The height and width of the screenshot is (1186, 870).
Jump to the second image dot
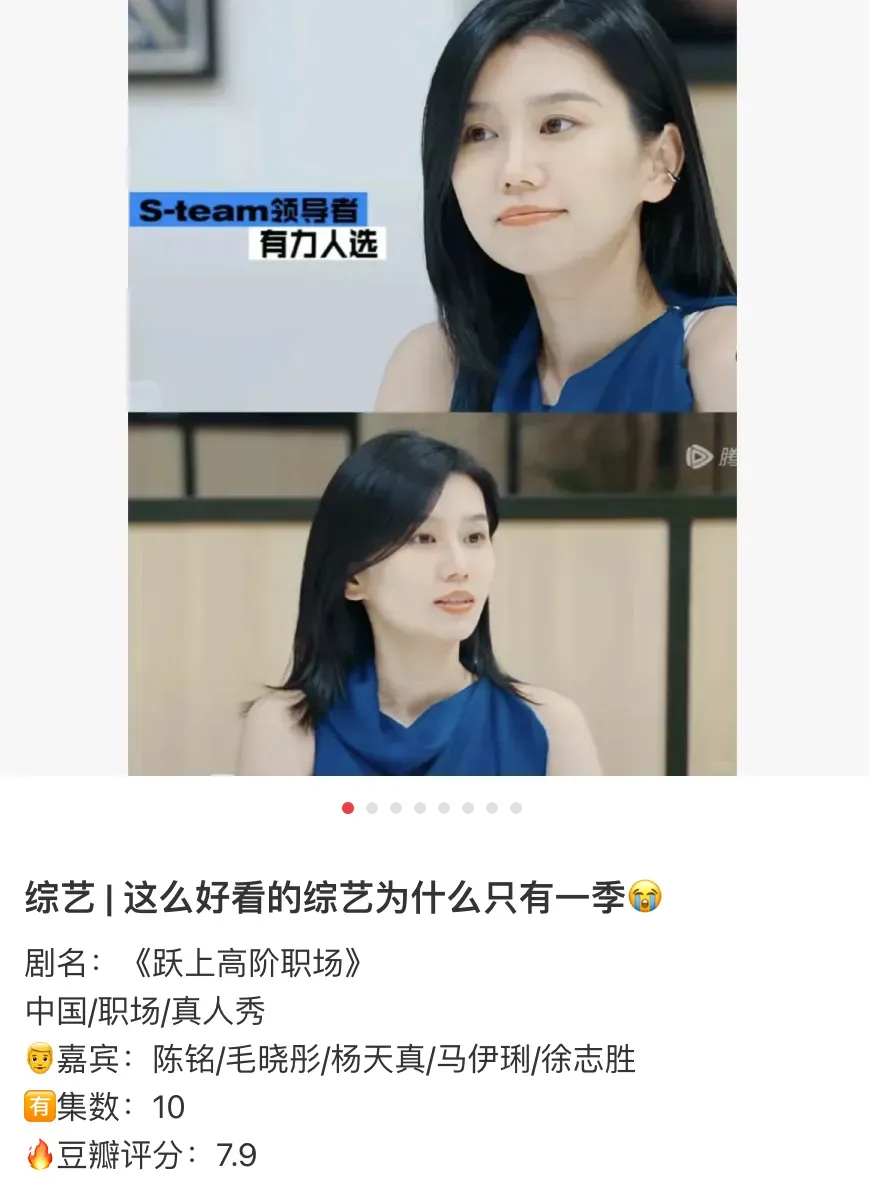click(x=372, y=808)
